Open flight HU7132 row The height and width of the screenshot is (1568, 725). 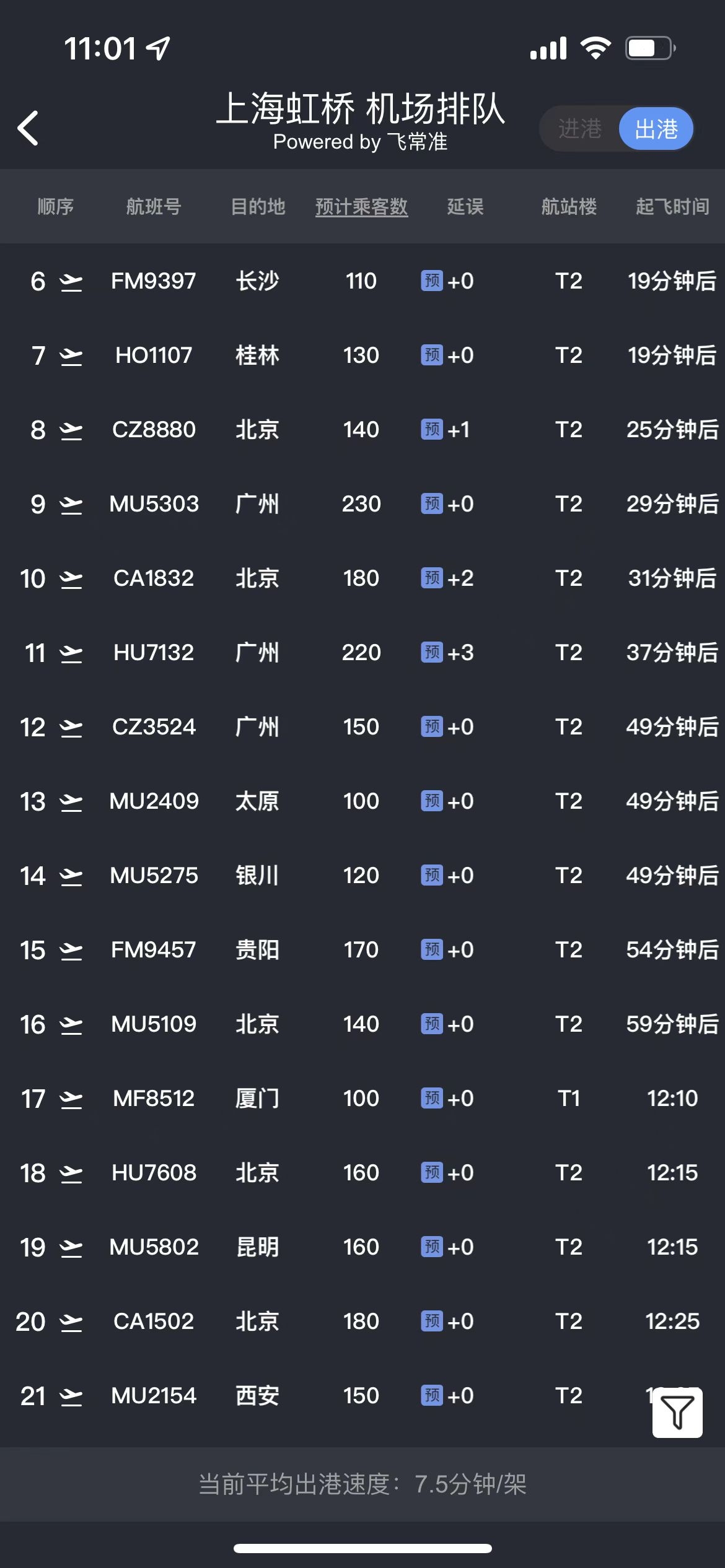pos(154,653)
